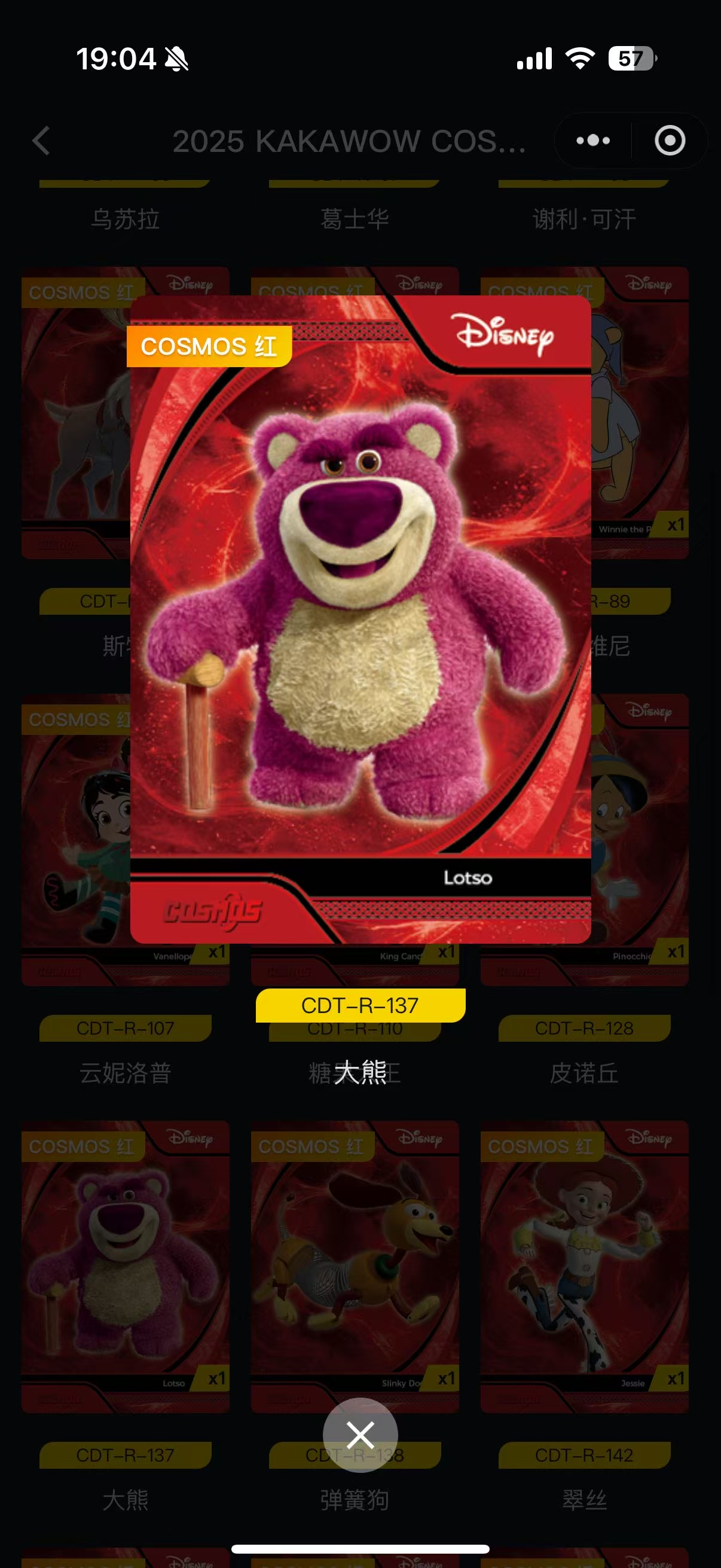Open the Jessie card CDT-R-142

pyautogui.click(x=584, y=1266)
